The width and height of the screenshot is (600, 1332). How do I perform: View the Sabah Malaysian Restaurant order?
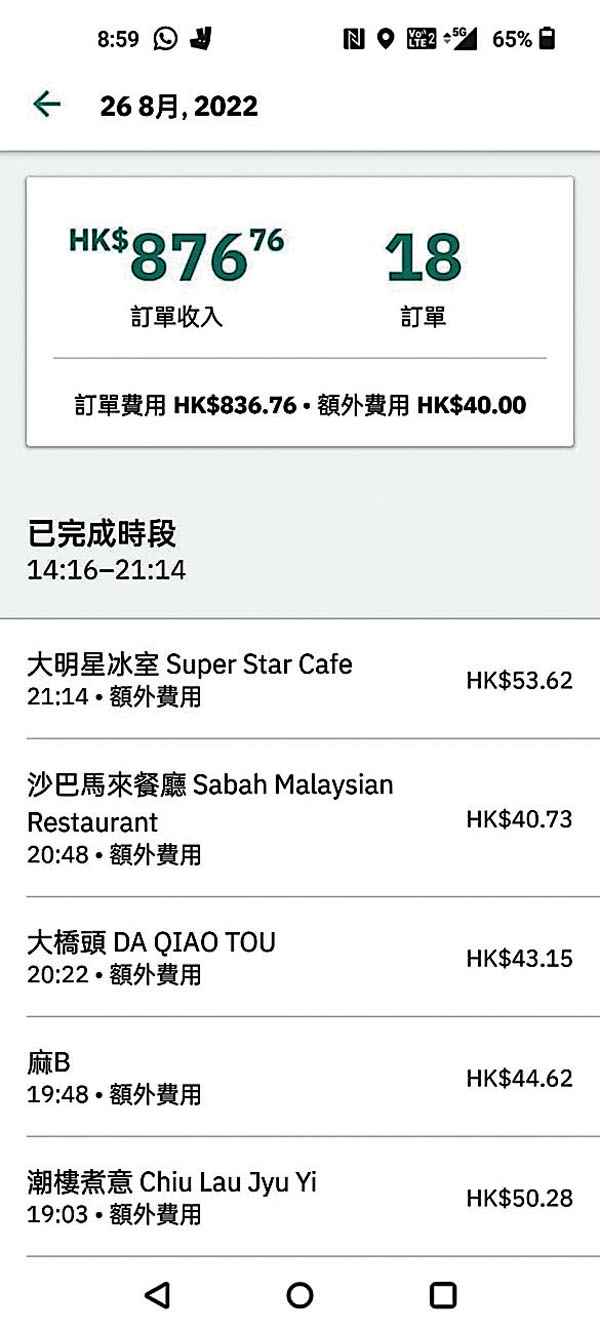pos(299,819)
